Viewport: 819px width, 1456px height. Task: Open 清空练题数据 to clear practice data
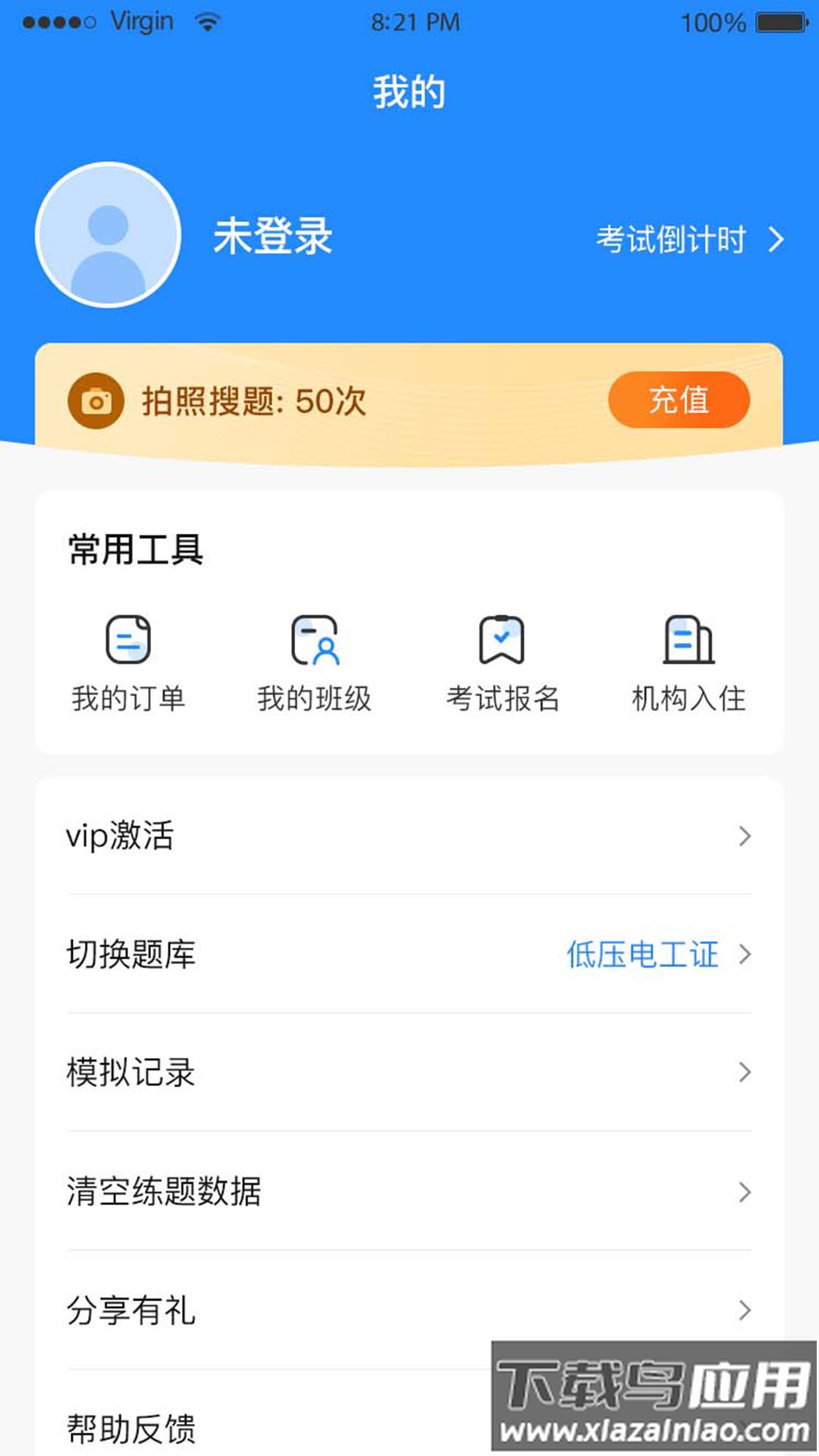click(x=409, y=1192)
